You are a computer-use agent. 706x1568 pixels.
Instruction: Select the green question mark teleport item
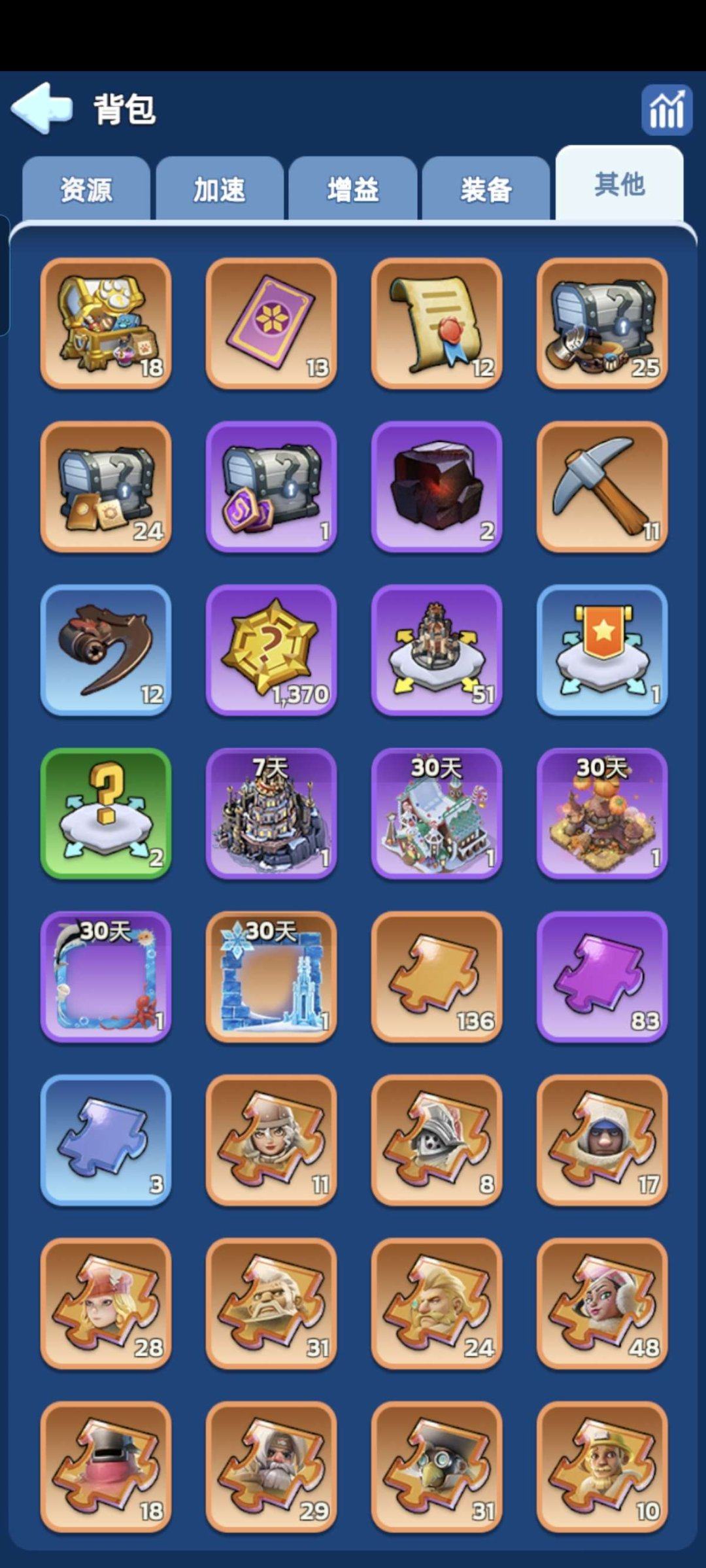(106, 813)
